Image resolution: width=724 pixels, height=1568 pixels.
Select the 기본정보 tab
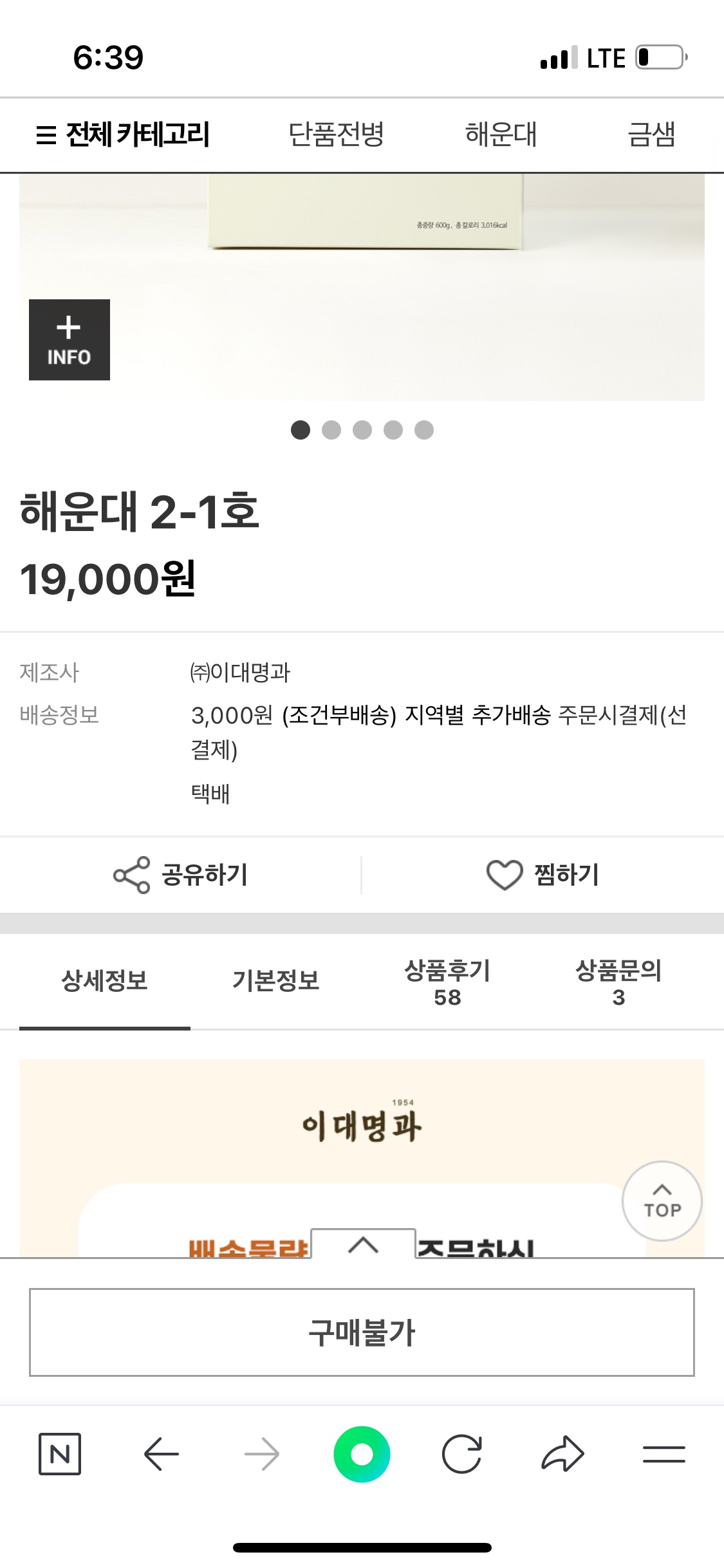pos(276,981)
